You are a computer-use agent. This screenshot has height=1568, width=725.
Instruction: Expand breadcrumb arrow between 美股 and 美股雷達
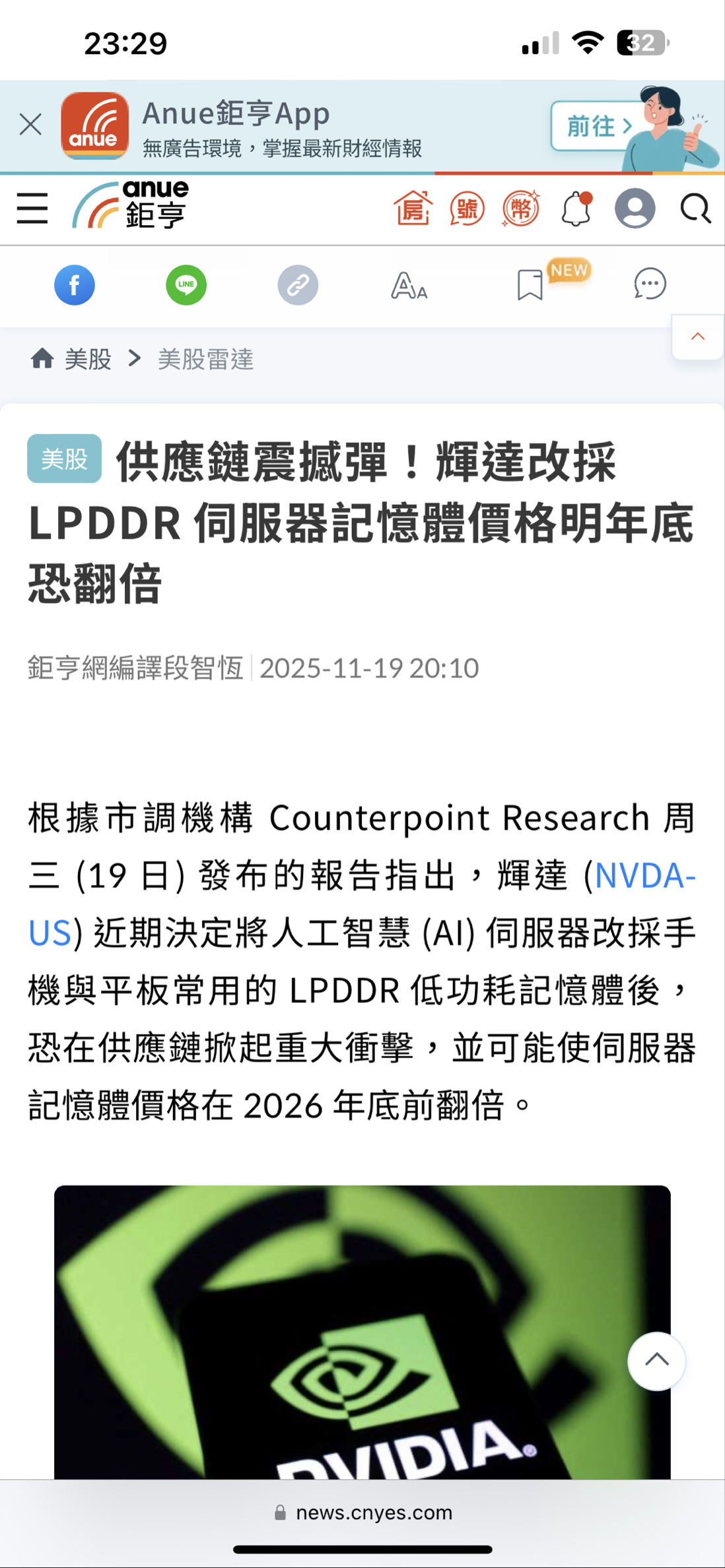[x=135, y=359]
